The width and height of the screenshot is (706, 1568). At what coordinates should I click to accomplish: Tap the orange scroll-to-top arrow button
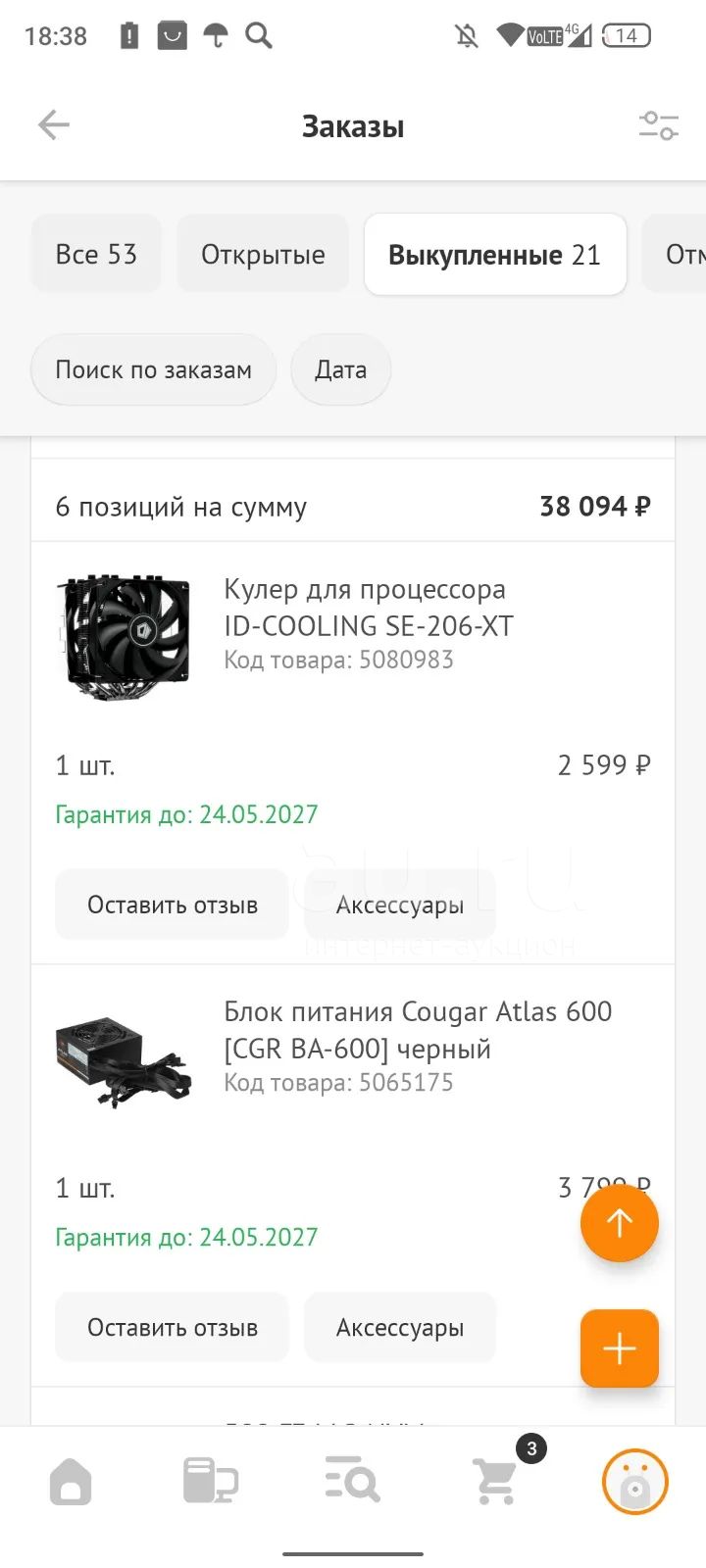620,1223
